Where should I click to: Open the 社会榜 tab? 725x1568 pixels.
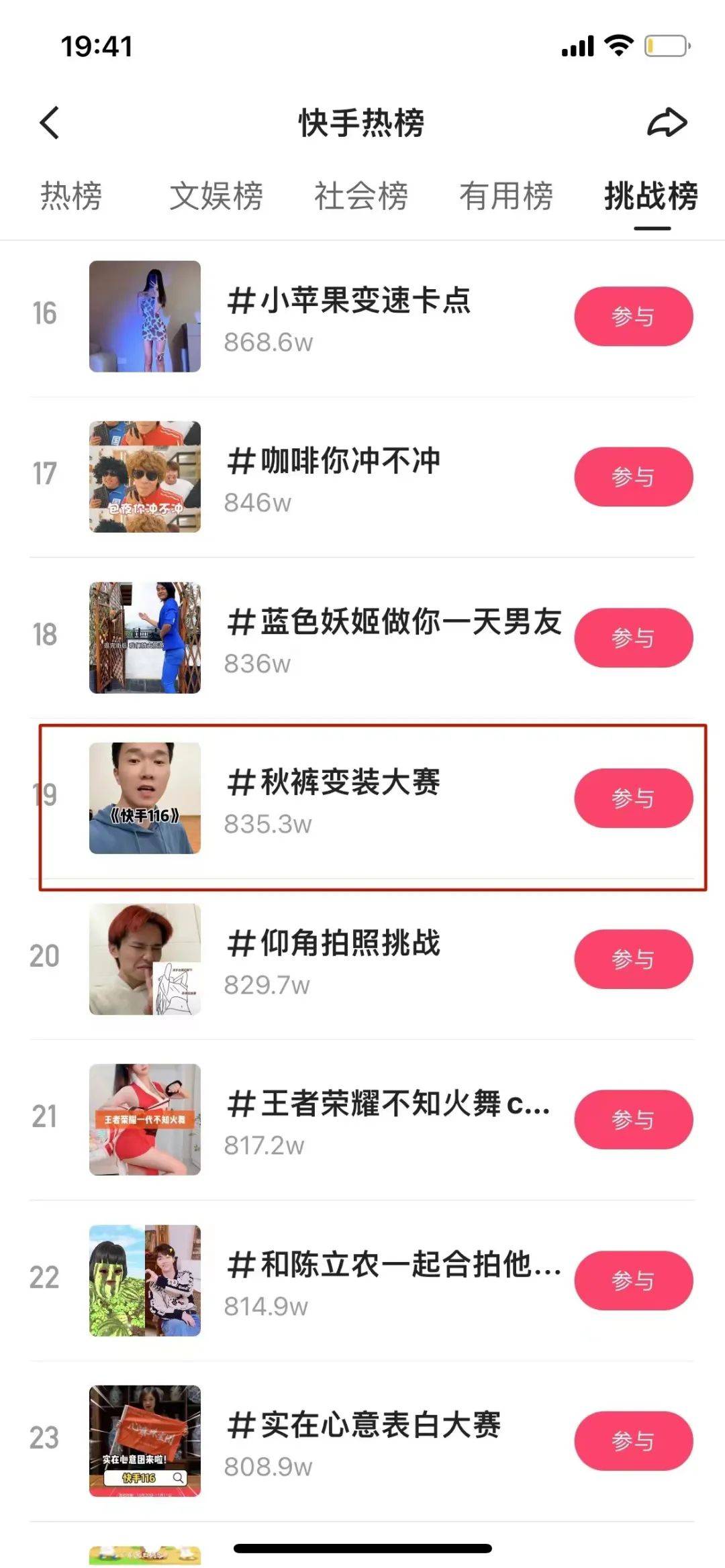(x=361, y=197)
